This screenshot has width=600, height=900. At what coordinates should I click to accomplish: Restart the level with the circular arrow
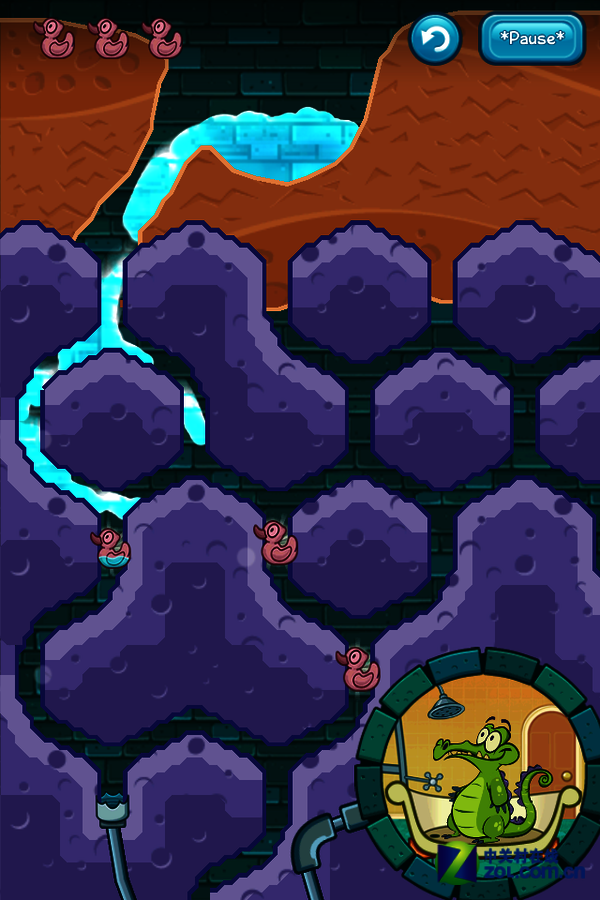click(435, 40)
